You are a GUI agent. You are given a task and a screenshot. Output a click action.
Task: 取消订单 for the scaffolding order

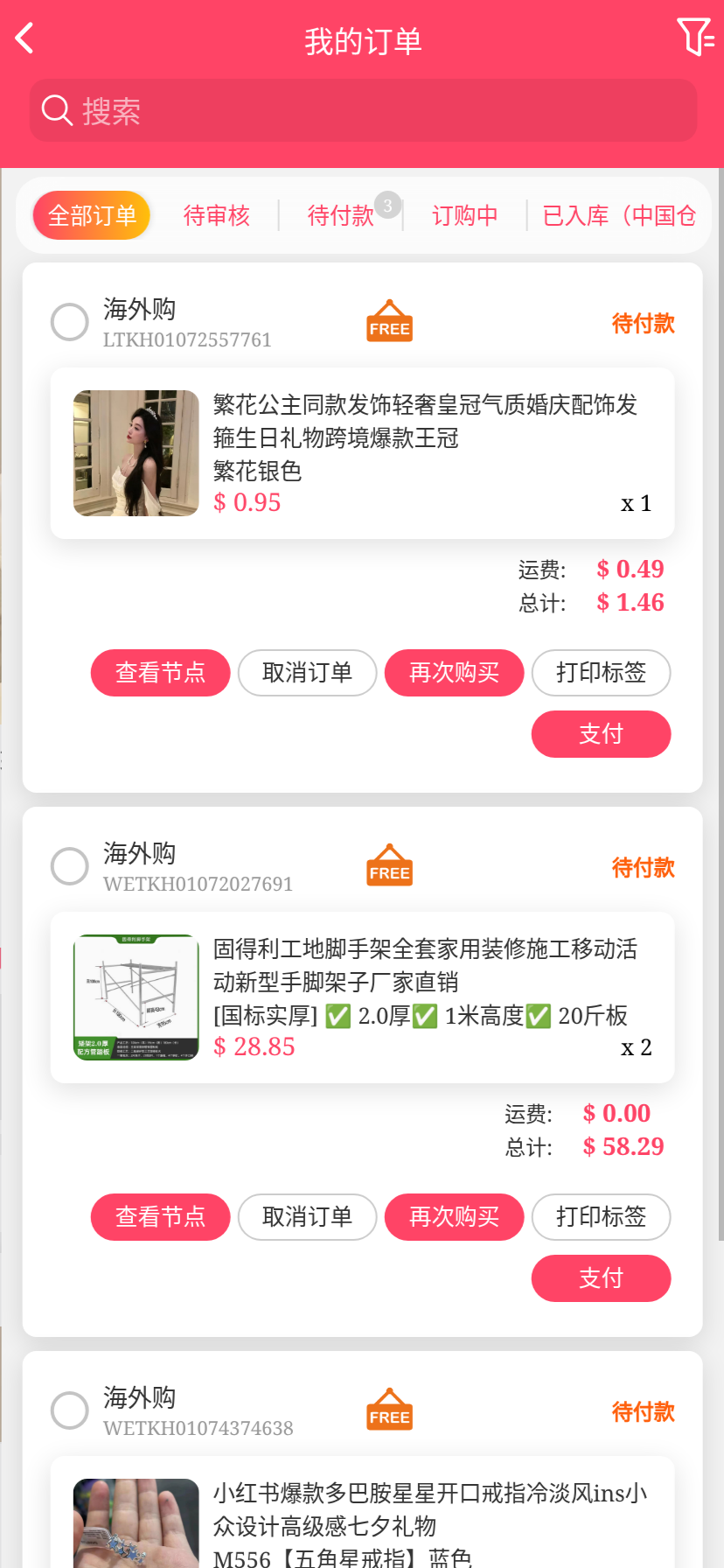(x=307, y=1217)
